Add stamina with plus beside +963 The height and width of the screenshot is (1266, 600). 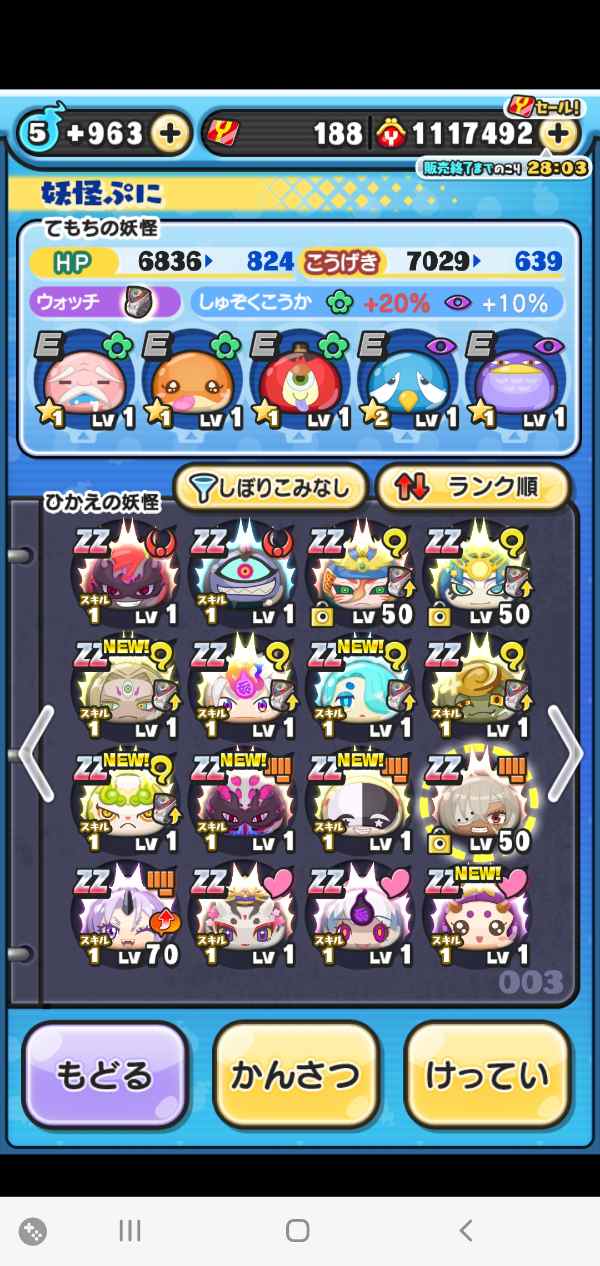coord(171,134)
